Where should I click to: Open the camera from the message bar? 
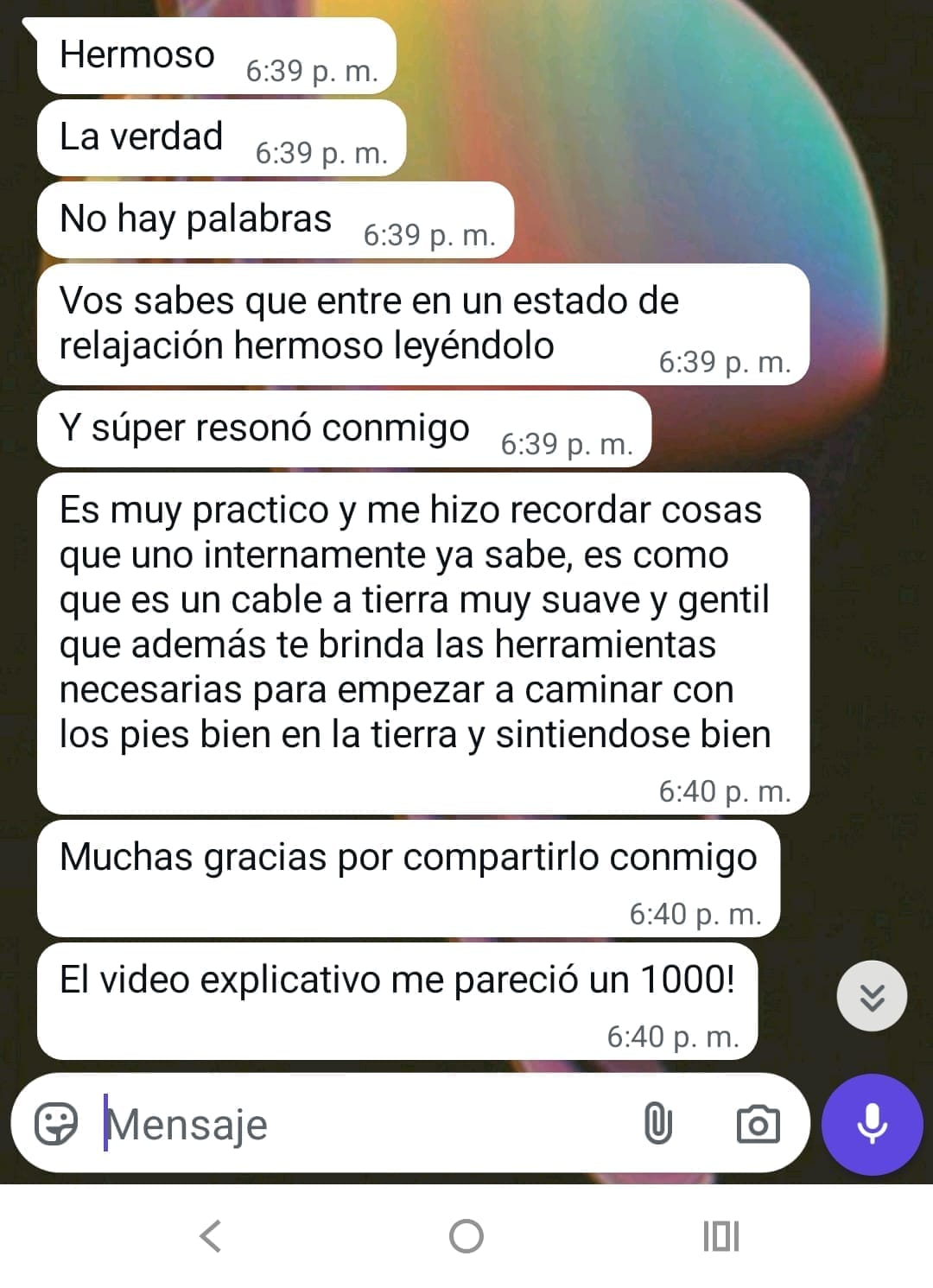tap(758, 1124)
